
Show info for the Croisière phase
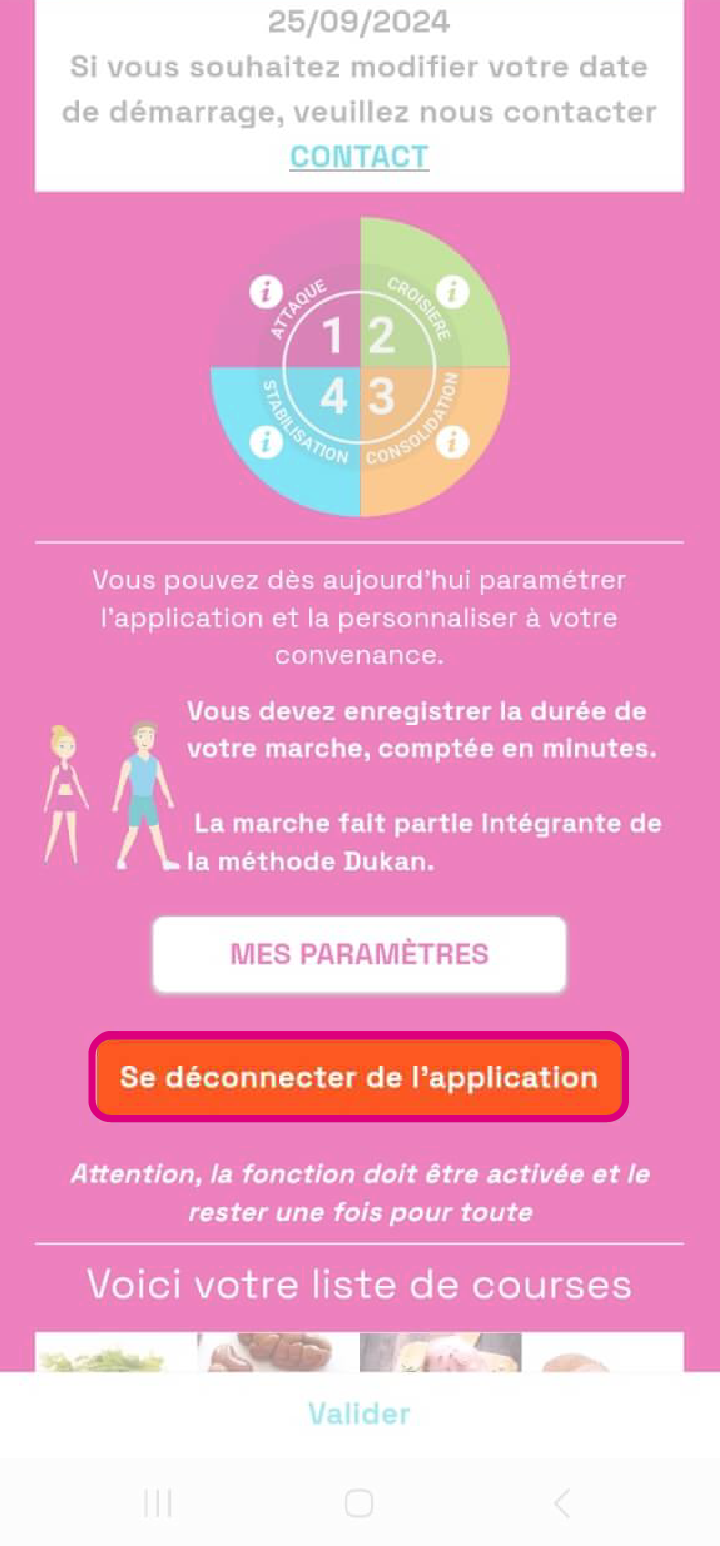[x=453, y=292]
